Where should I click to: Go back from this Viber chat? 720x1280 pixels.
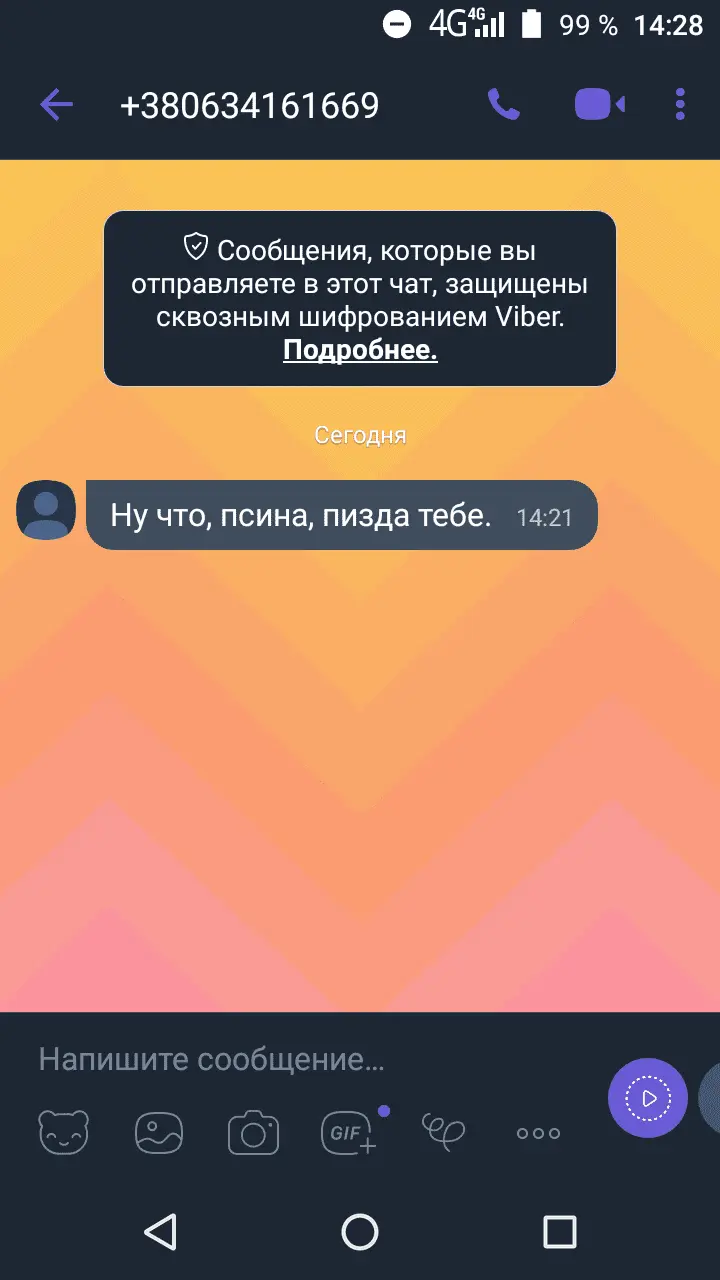click(57, 105)
